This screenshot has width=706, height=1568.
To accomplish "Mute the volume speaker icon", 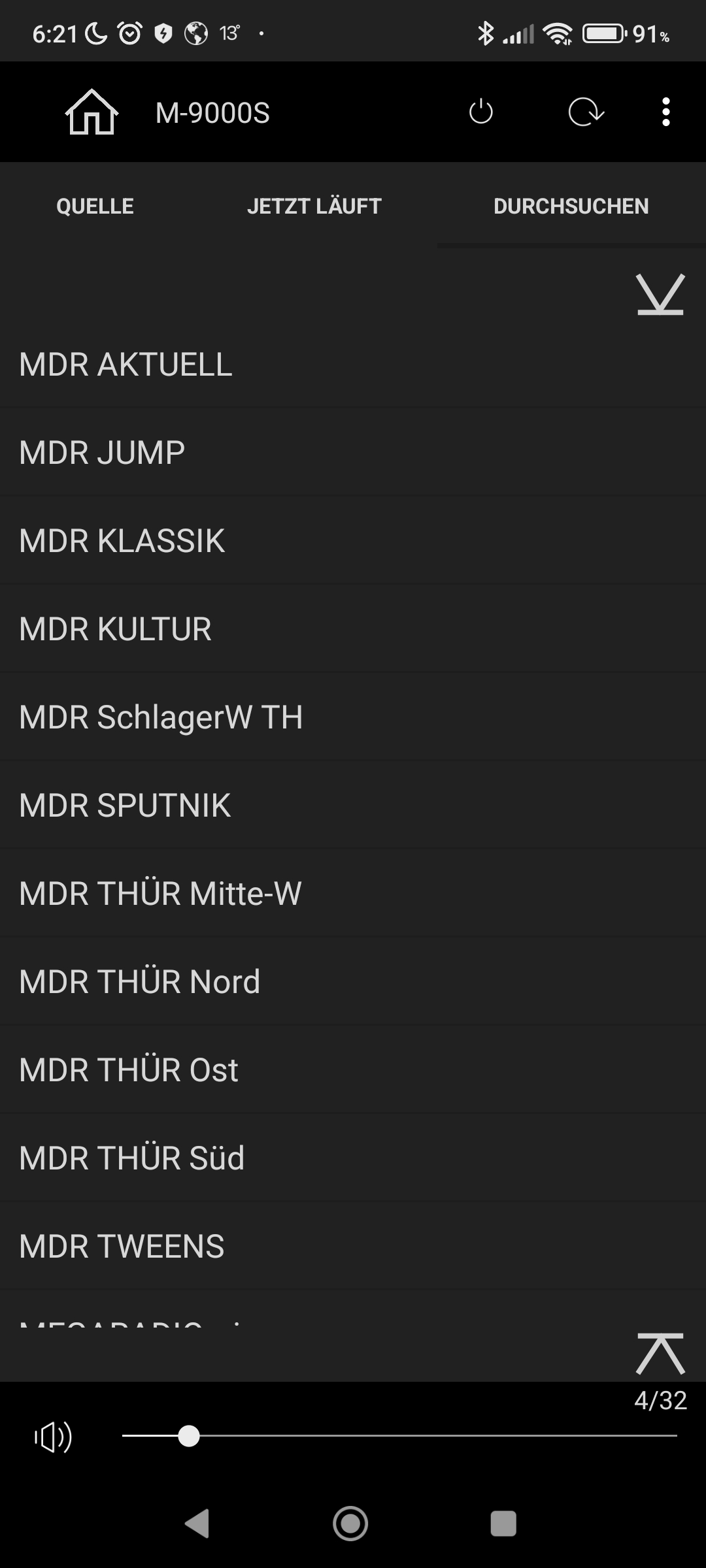I will click(x=54, y=1437).
